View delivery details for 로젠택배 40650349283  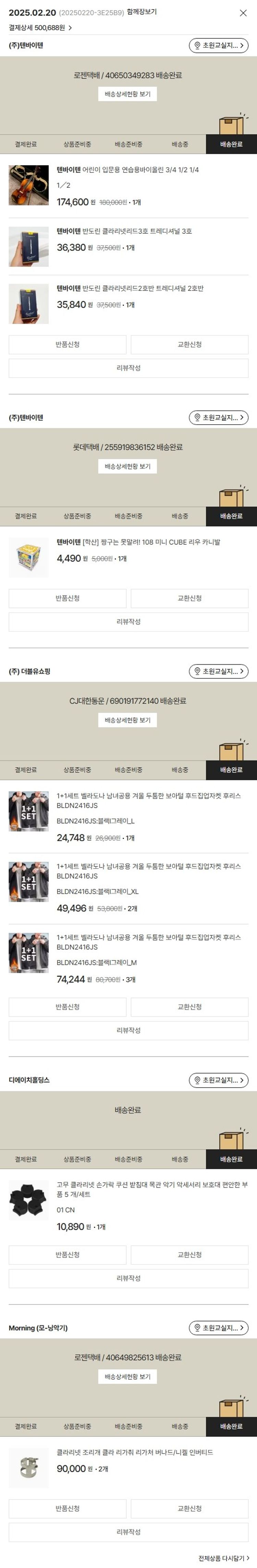[127, 94]
